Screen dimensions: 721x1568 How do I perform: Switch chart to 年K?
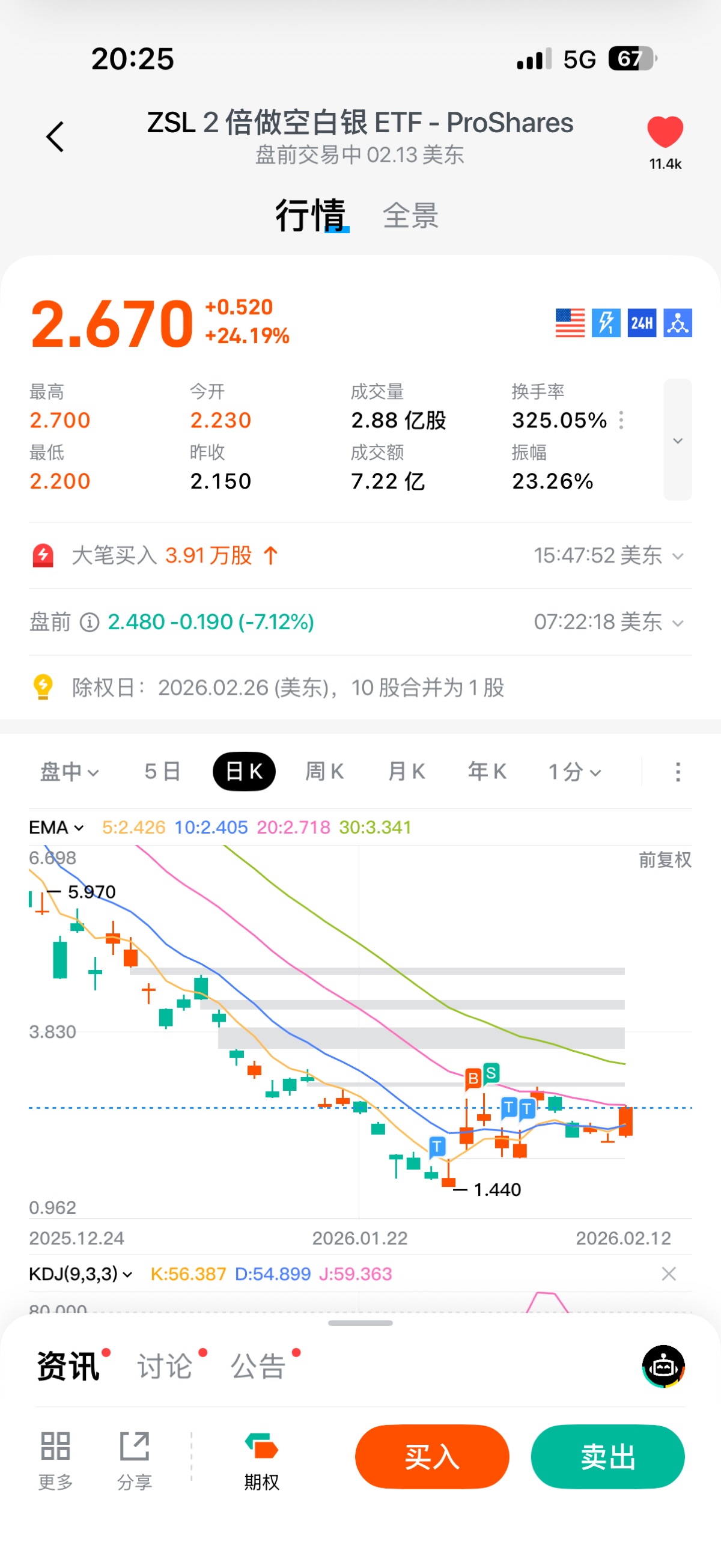[x=486, y=772]
